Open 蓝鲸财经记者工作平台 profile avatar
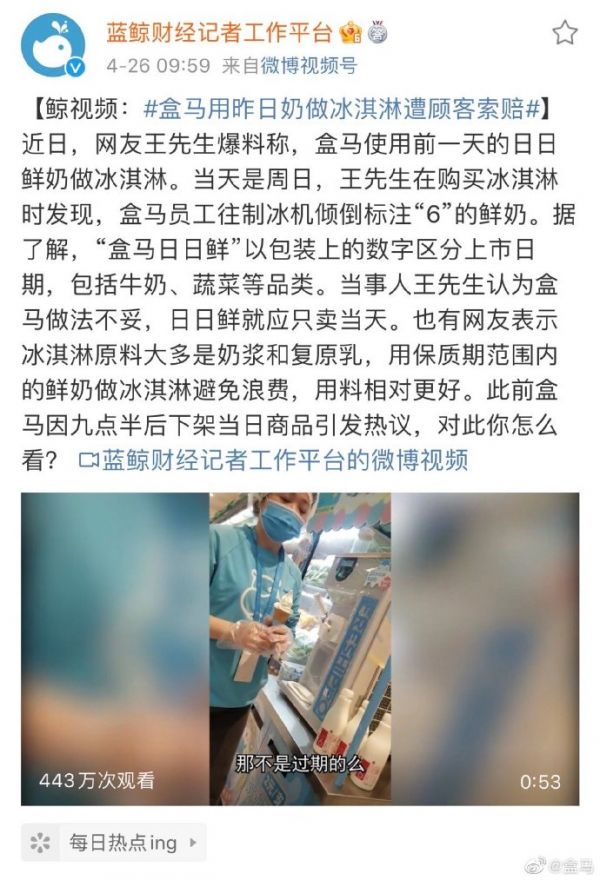The height and width of the screenshot is (880, 600). pyautogui.click(x=53, y=47)
